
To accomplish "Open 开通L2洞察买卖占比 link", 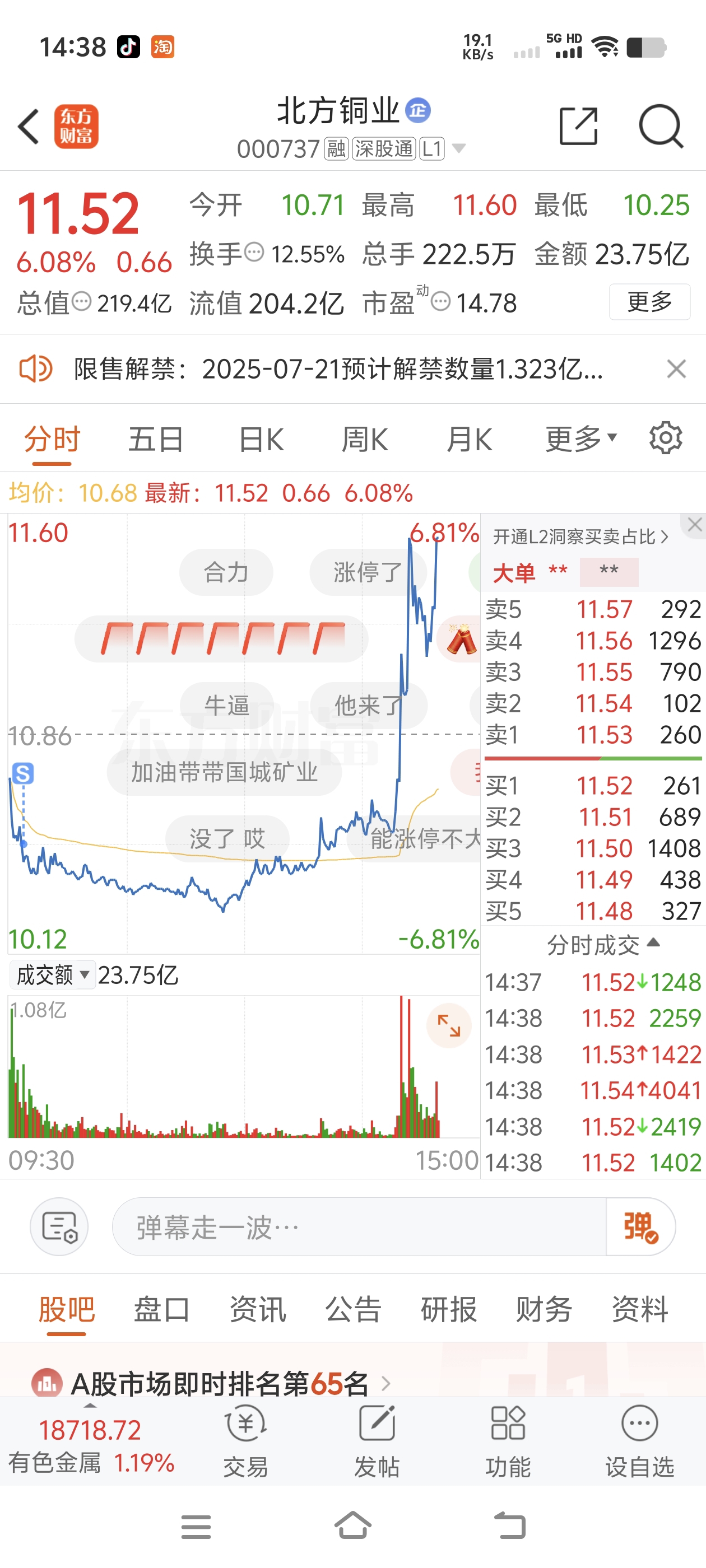I will click(580, 537).
